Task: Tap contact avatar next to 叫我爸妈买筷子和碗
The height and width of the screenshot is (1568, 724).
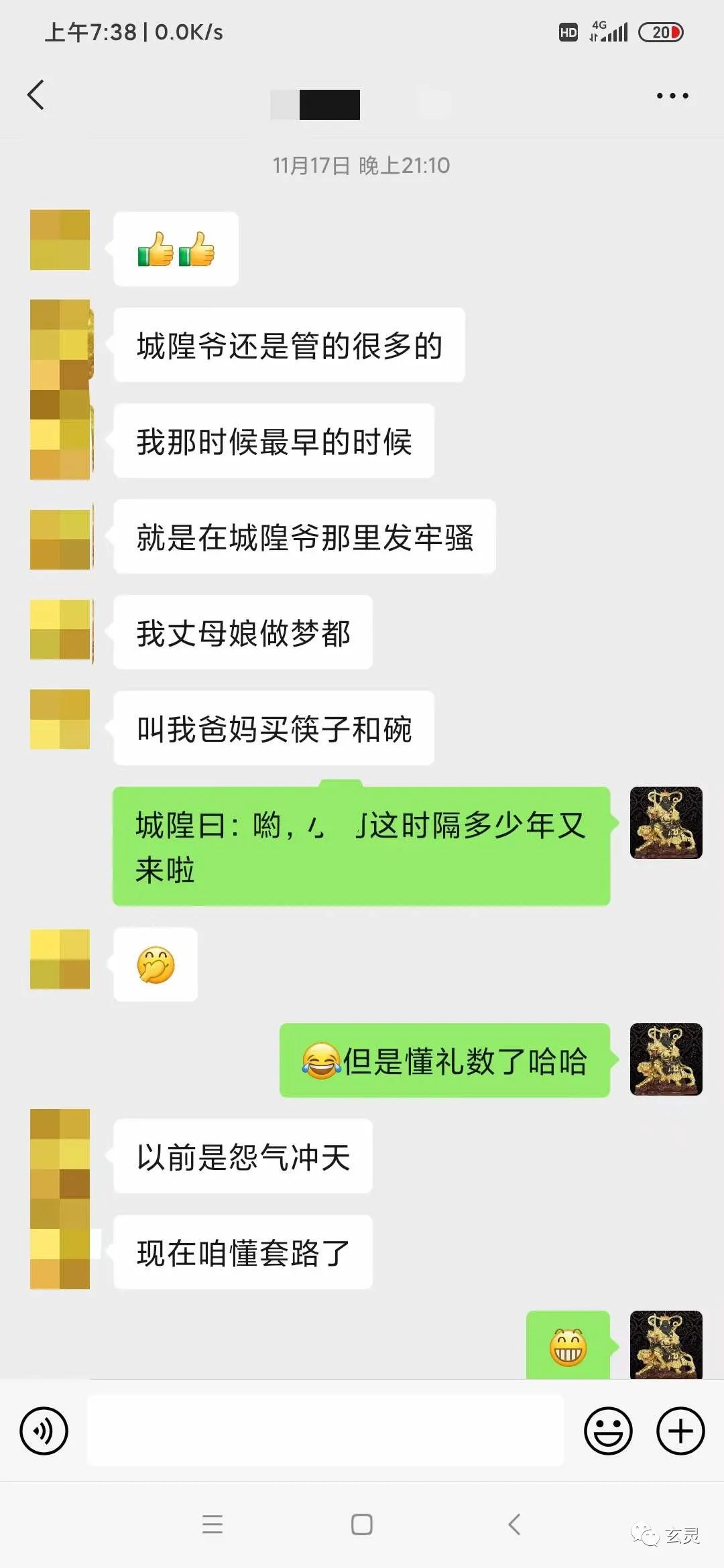Action: point(60,719)
